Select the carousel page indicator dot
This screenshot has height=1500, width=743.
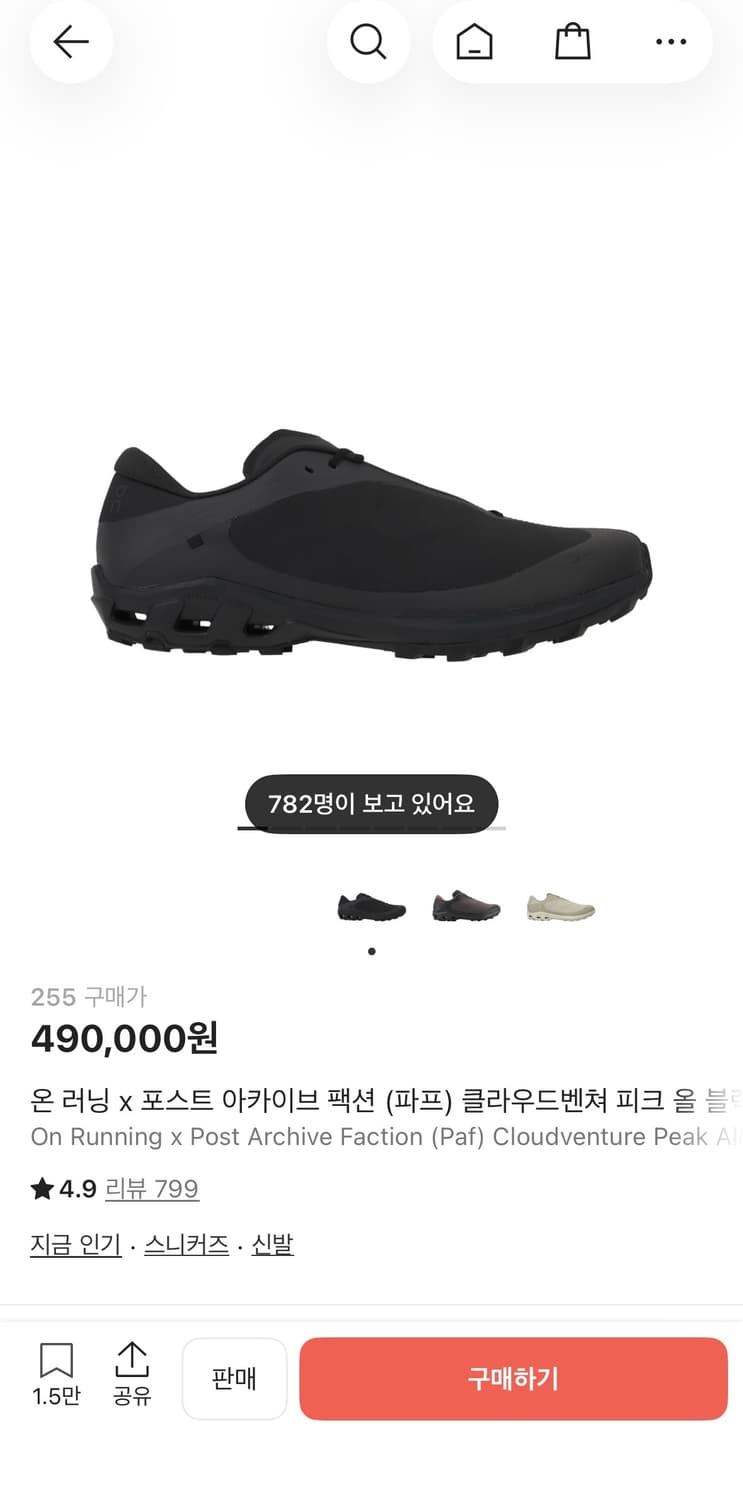(371, 951)
